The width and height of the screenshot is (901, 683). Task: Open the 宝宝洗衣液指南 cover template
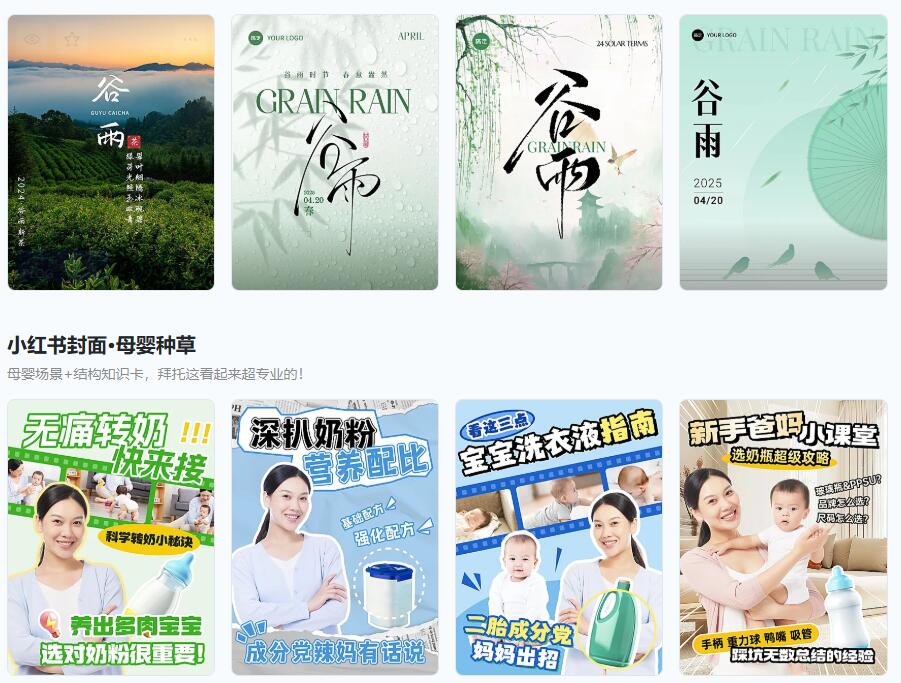coord(559,537)
